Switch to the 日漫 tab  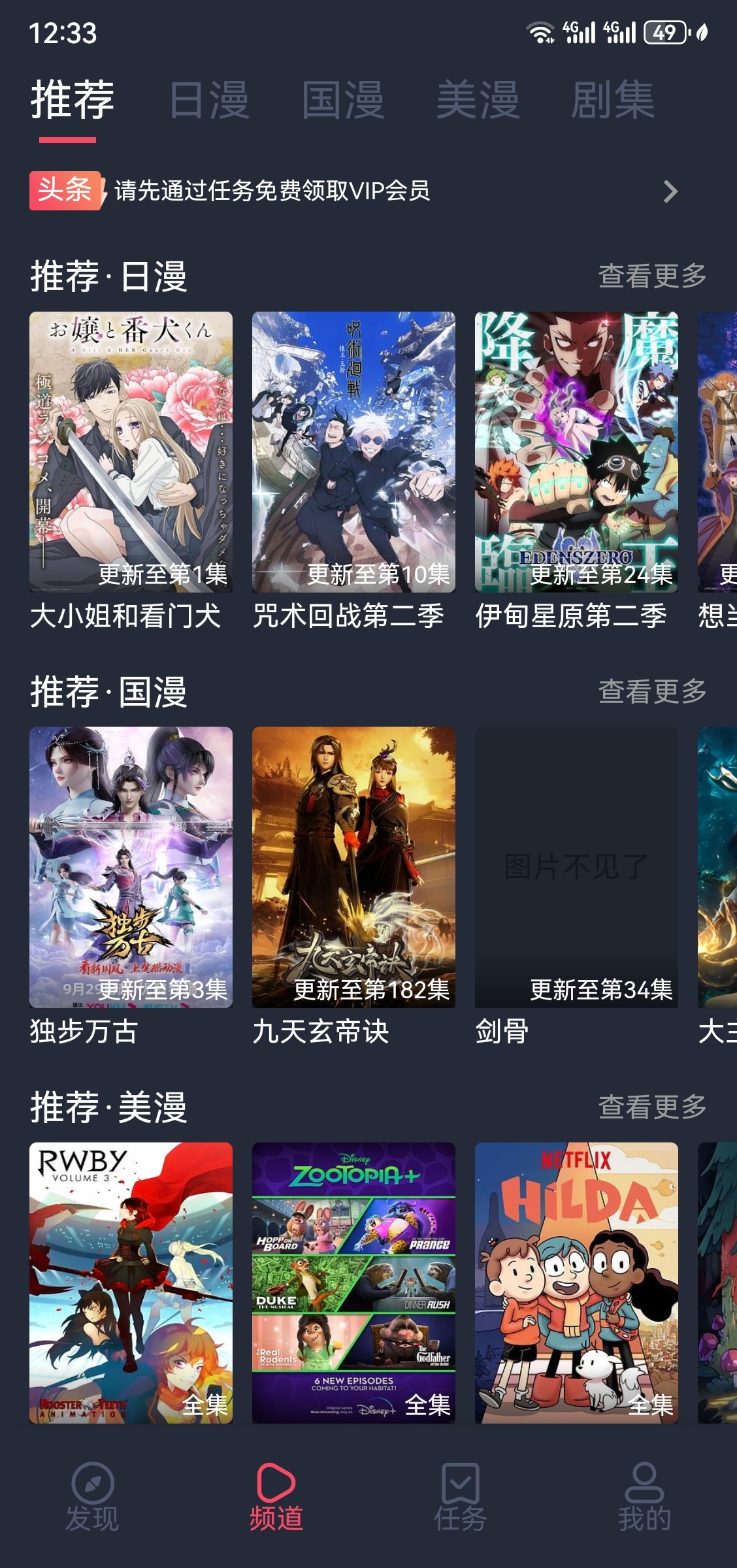pyautogui.click(x=207, y=98)
